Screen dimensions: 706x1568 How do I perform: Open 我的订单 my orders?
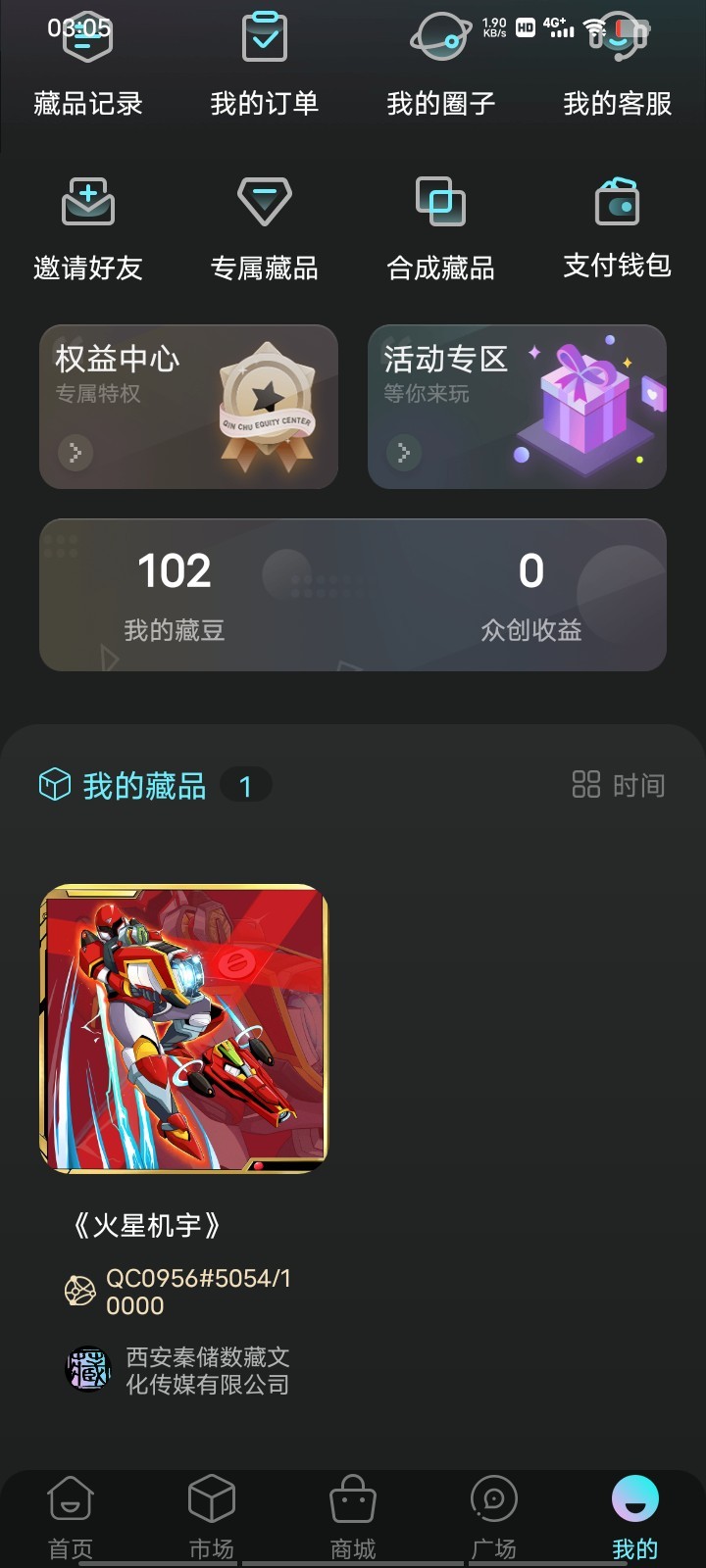[265, 69]
